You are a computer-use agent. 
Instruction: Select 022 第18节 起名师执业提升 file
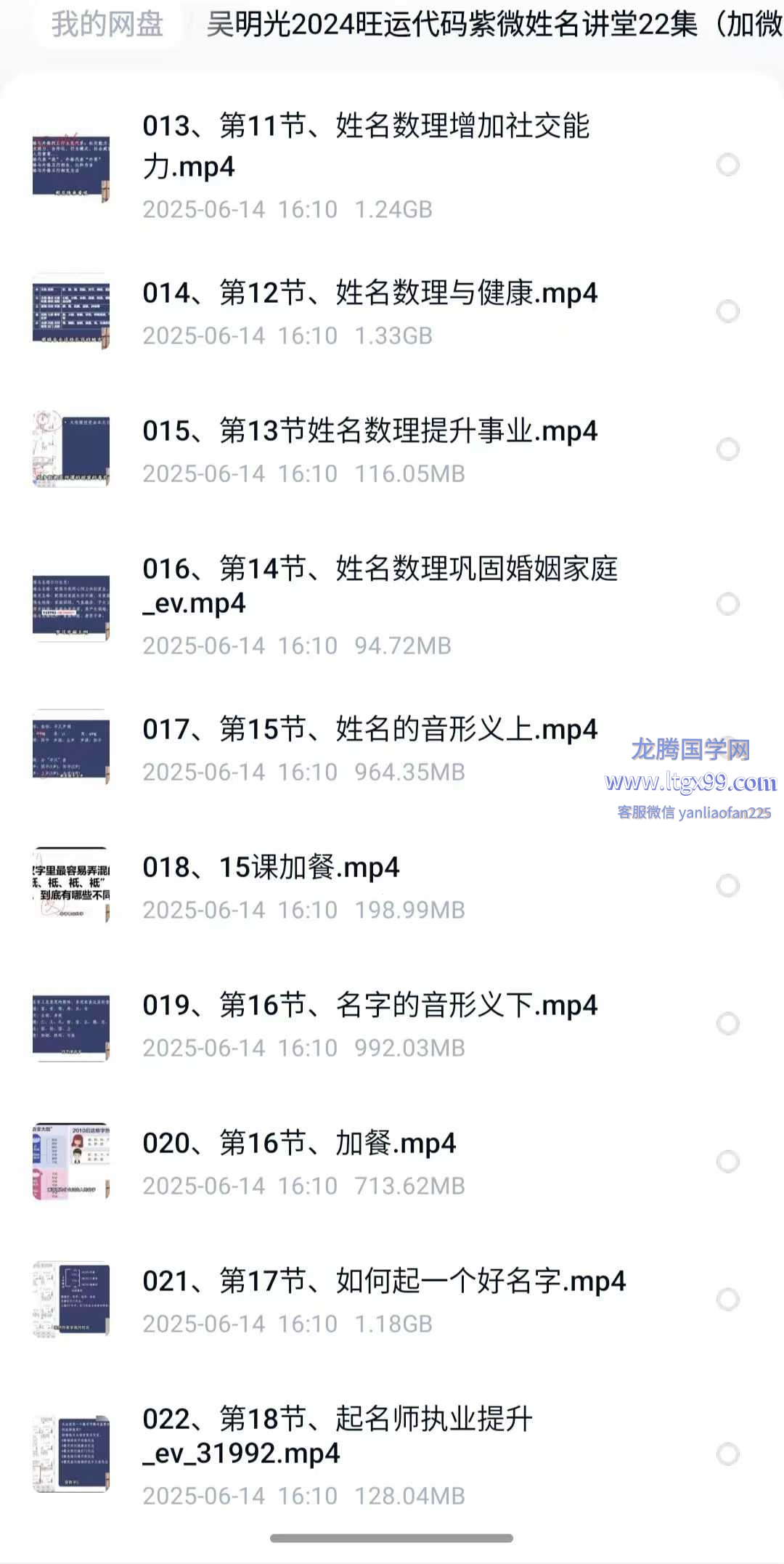[727, 1454]
